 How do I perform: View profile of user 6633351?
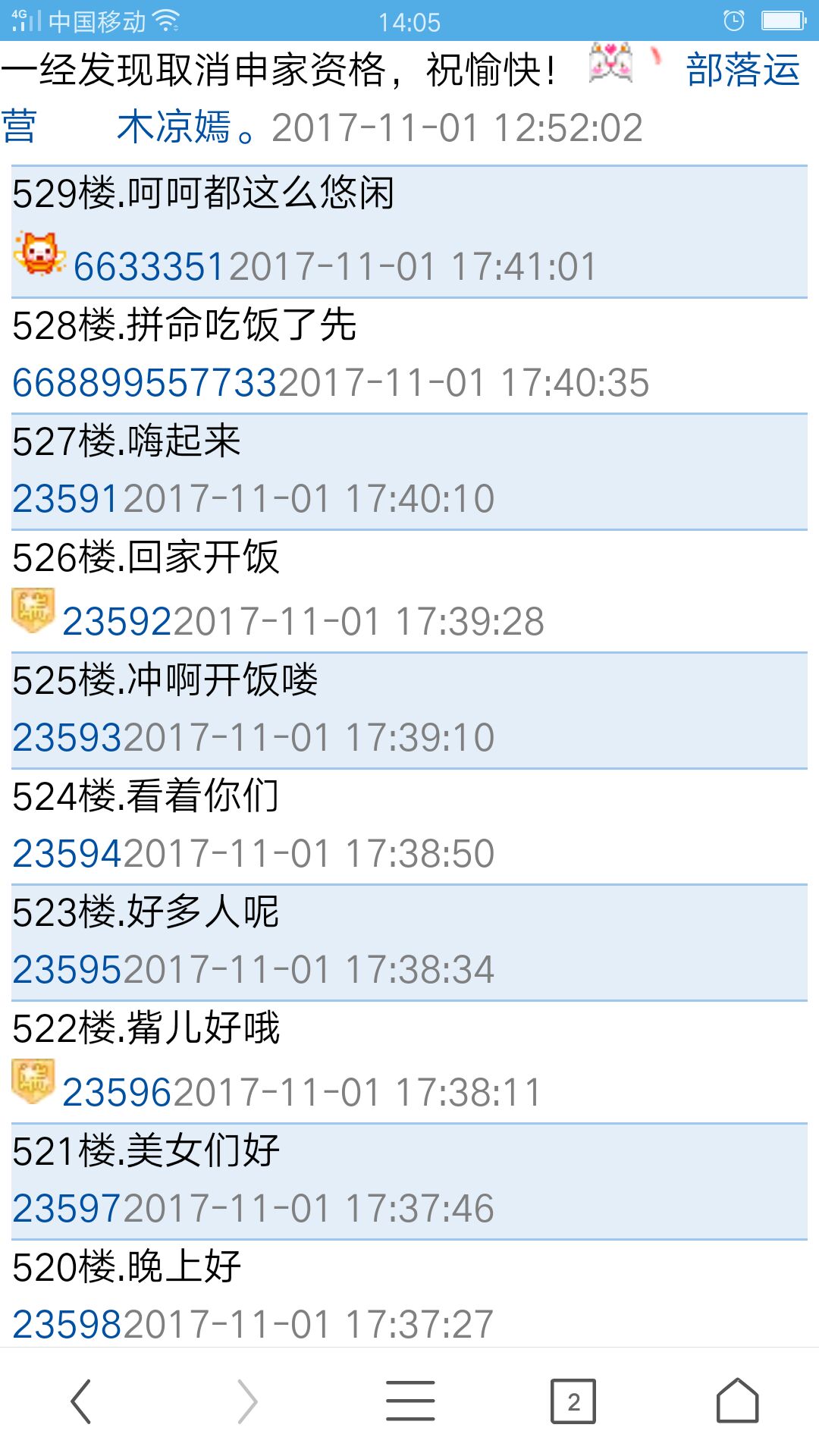pos(150,266)
